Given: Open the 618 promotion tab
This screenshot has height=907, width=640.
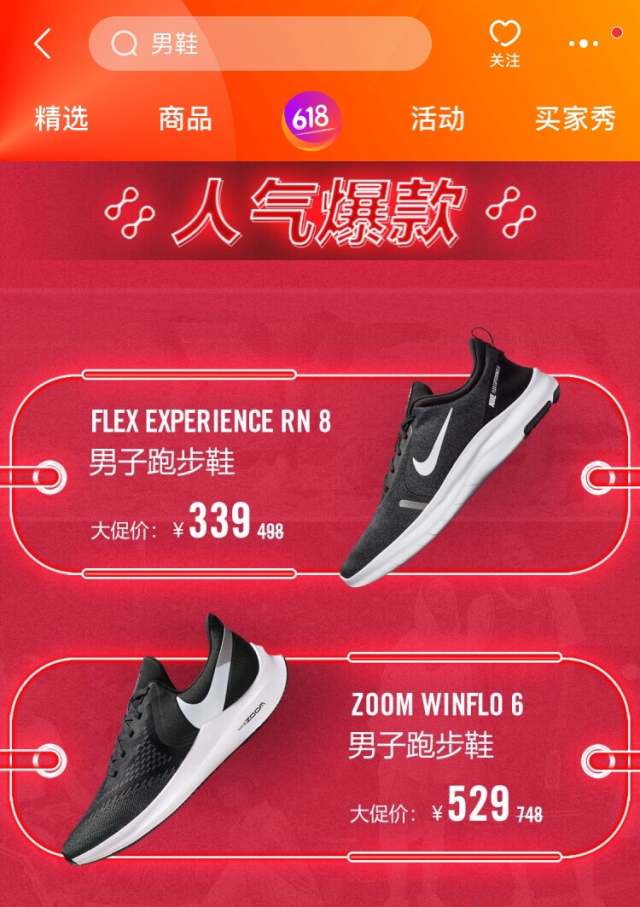Looking at the screenshot, I should point(310,121).
